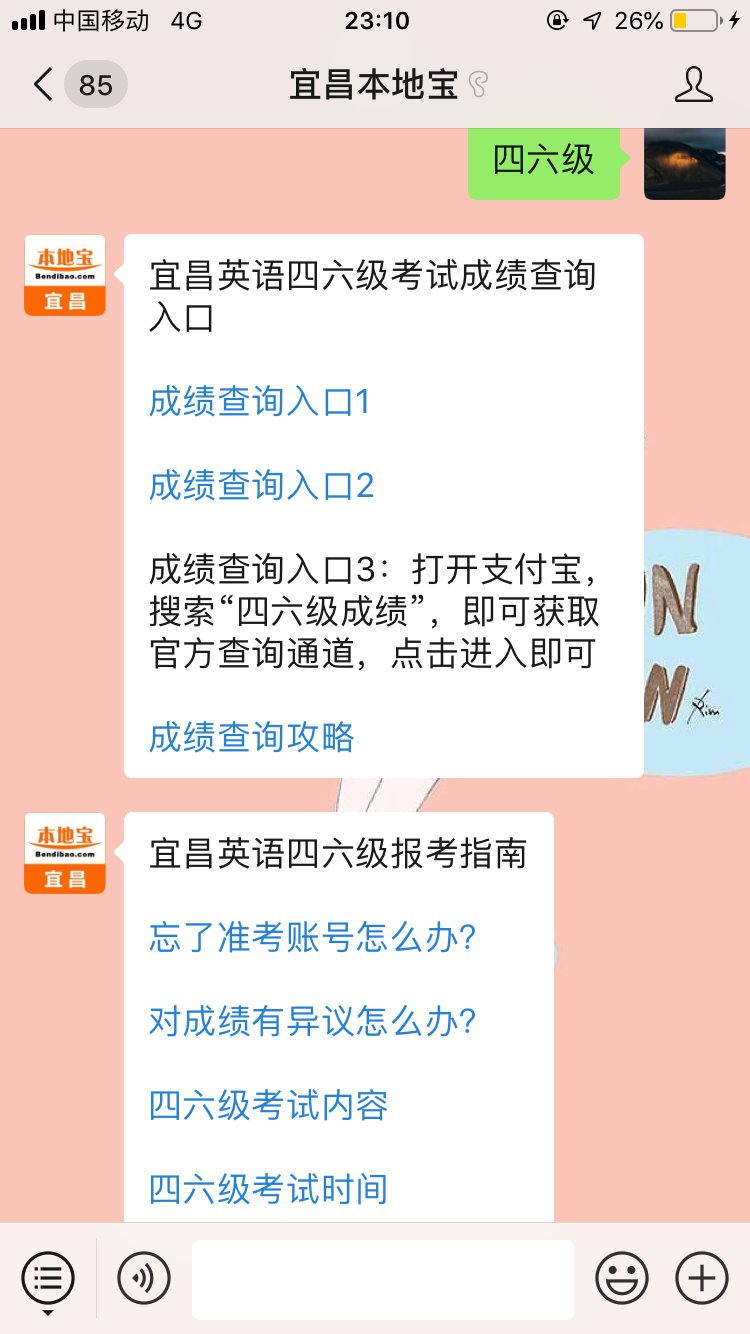The height and width of the screenshot is (1334, 750).
Task: Open the 成绩查询攻略 link
Action: [252, 738]
